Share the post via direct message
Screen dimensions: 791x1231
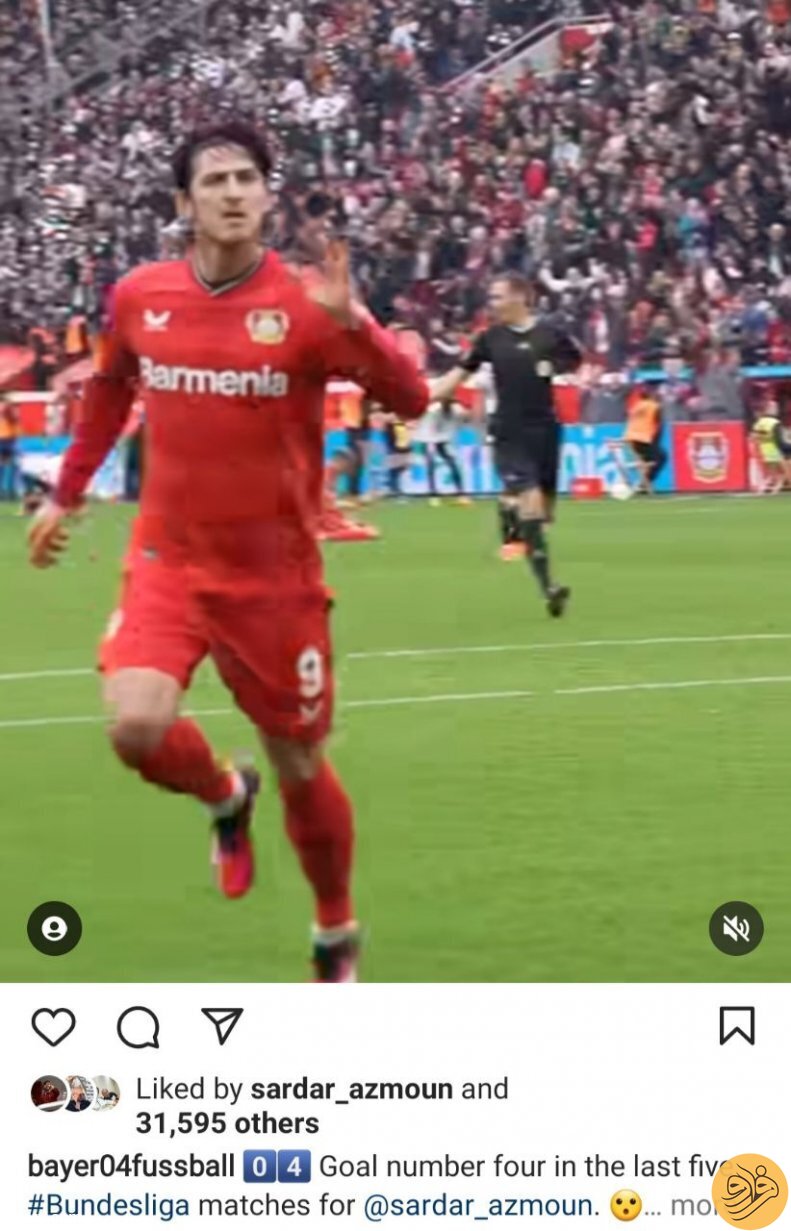[222, 1026]
